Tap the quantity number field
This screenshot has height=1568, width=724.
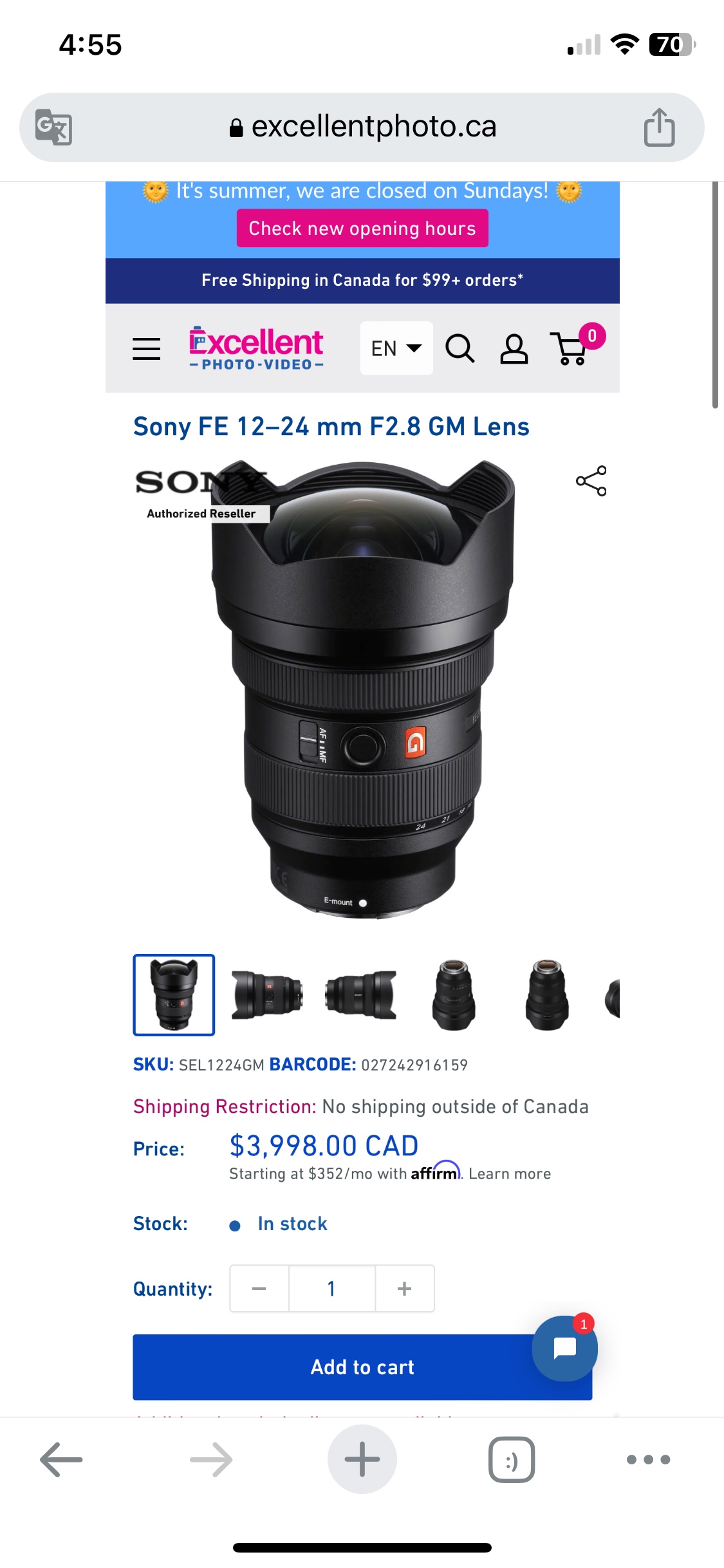332,1289
